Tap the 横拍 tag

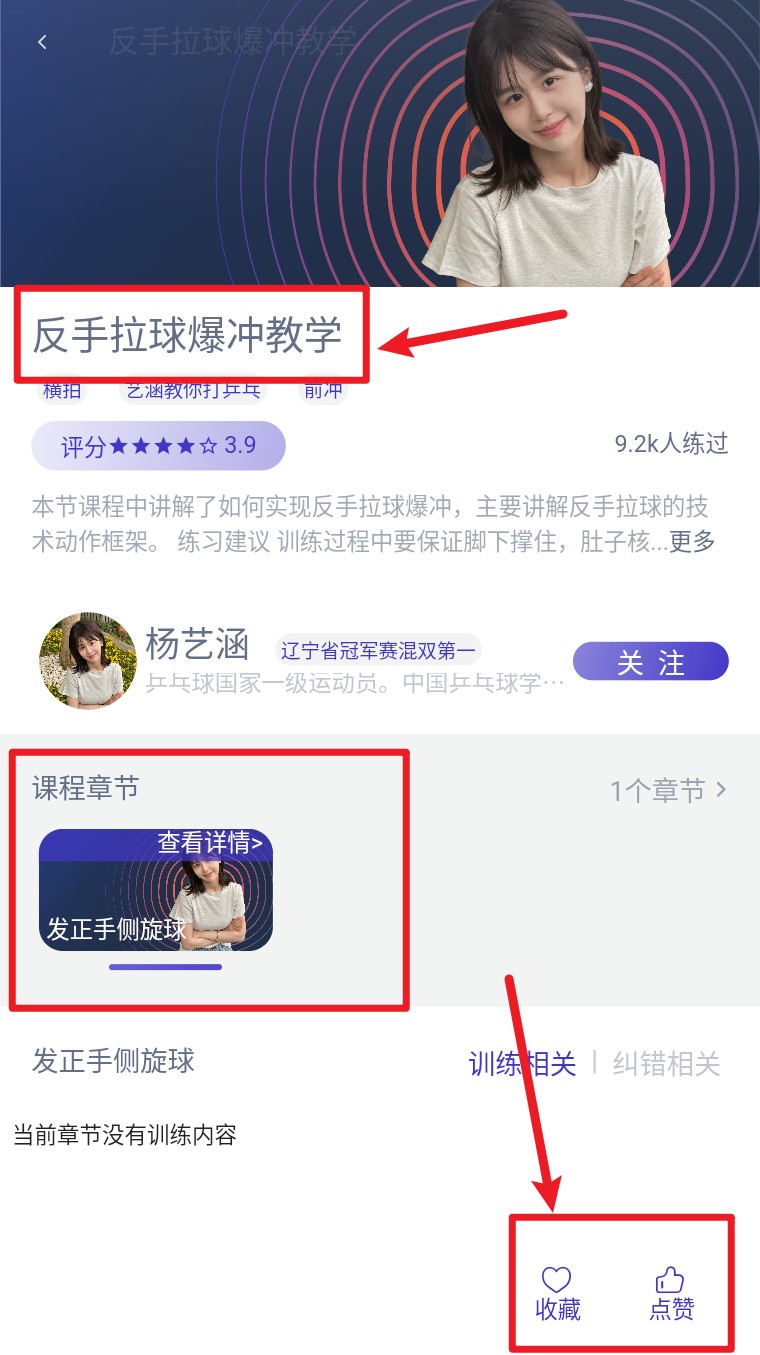(61, 390)
